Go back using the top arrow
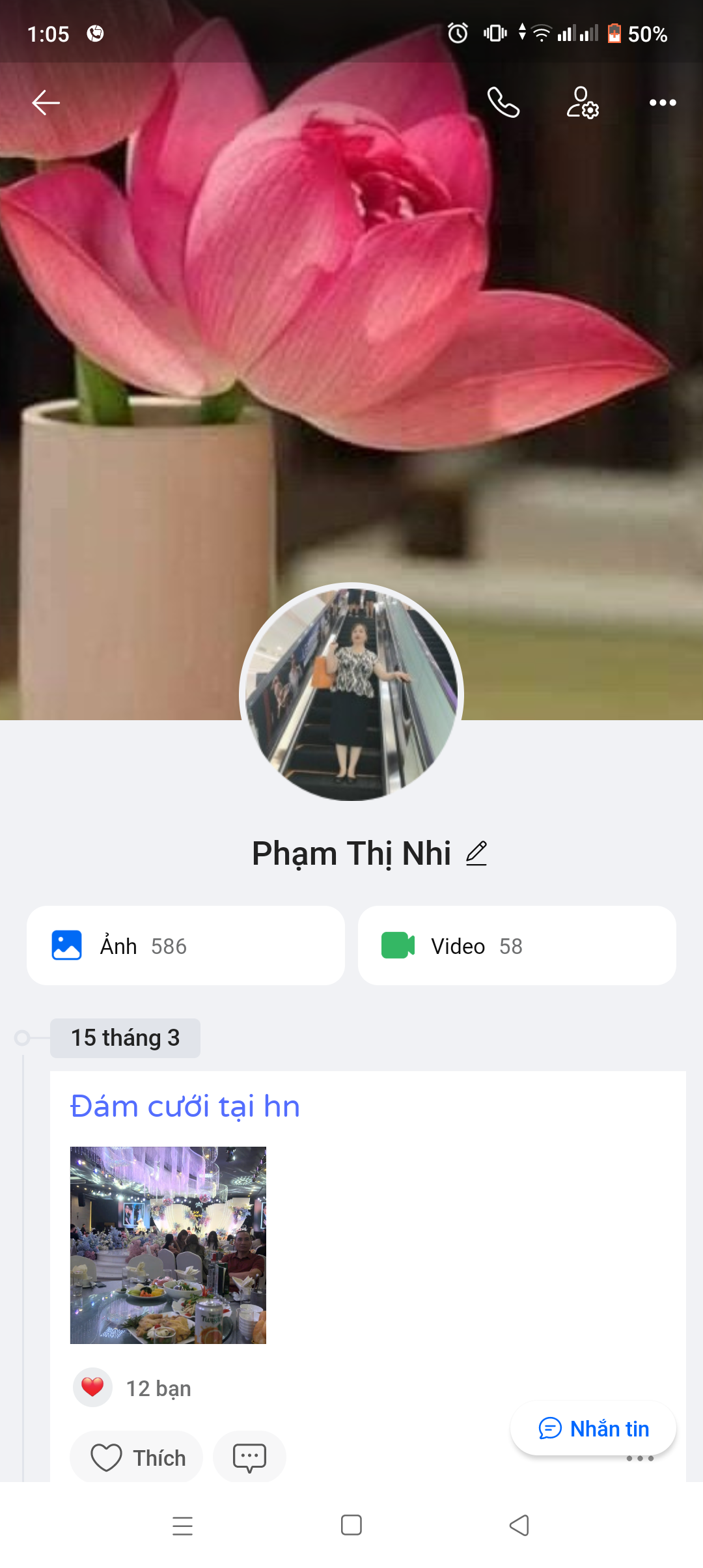 pyautogui.click(x=46, y=102)
